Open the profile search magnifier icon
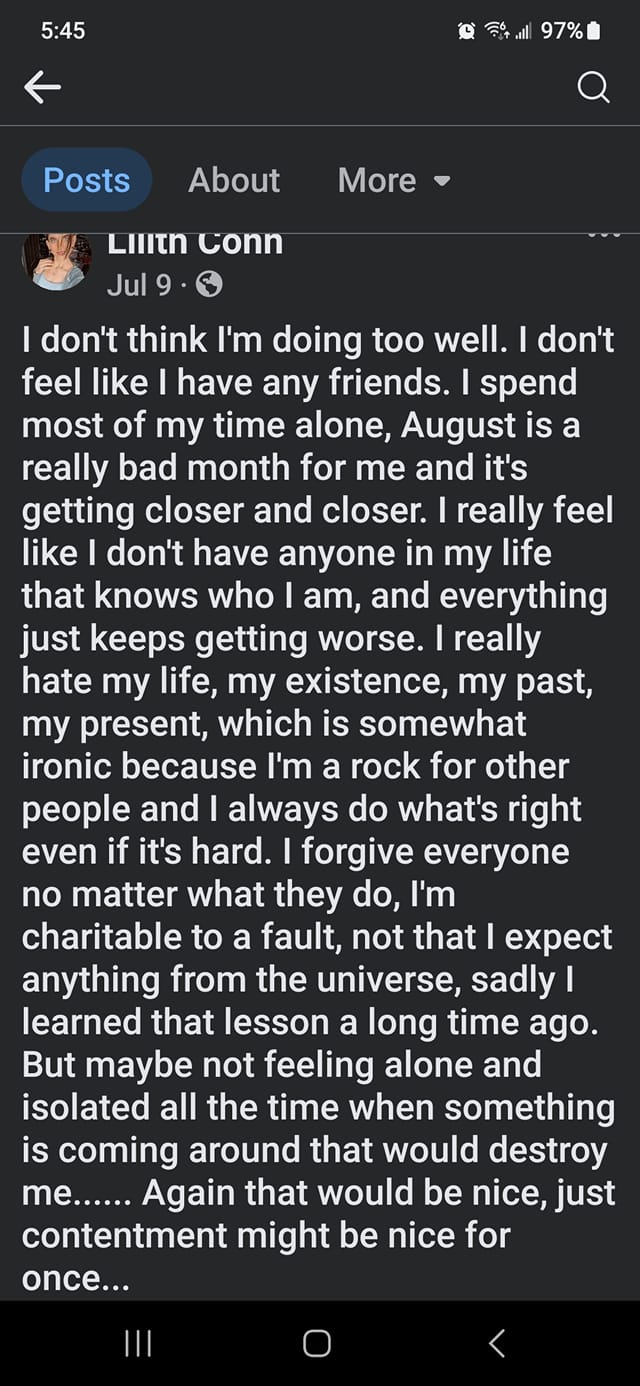This screenshot has height=1386, width=640. click(594, 90)
